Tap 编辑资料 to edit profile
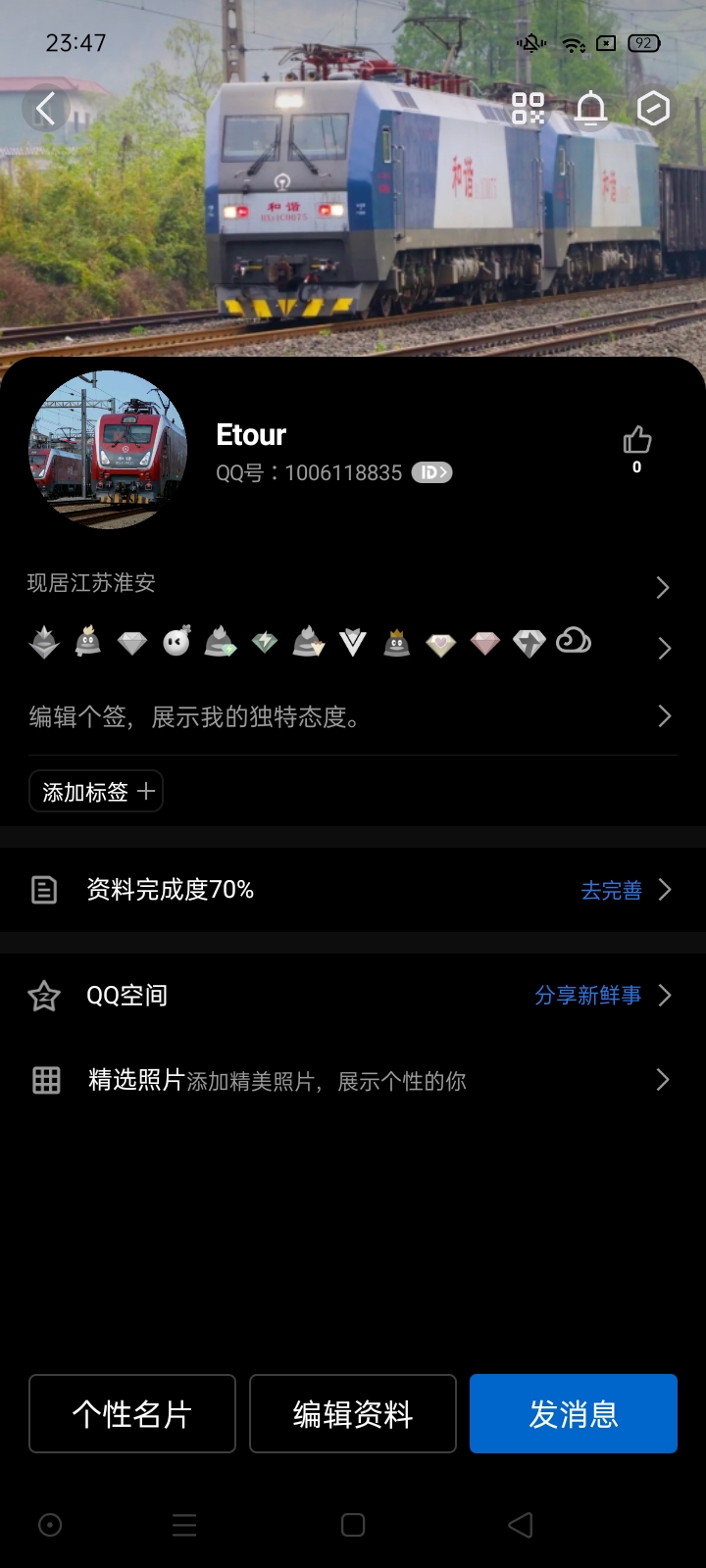 click(353, 1413)
